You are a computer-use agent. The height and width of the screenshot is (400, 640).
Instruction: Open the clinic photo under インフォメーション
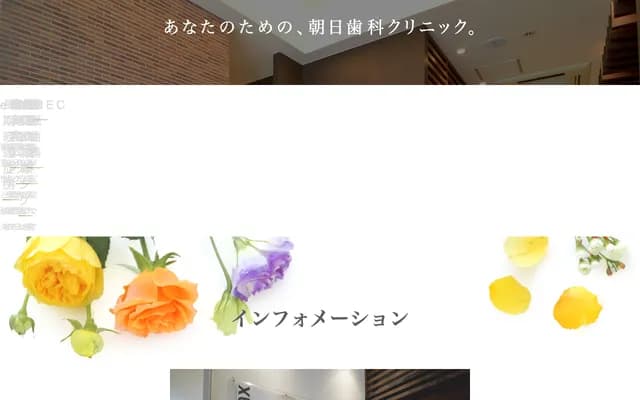click(x=319, y=385)
